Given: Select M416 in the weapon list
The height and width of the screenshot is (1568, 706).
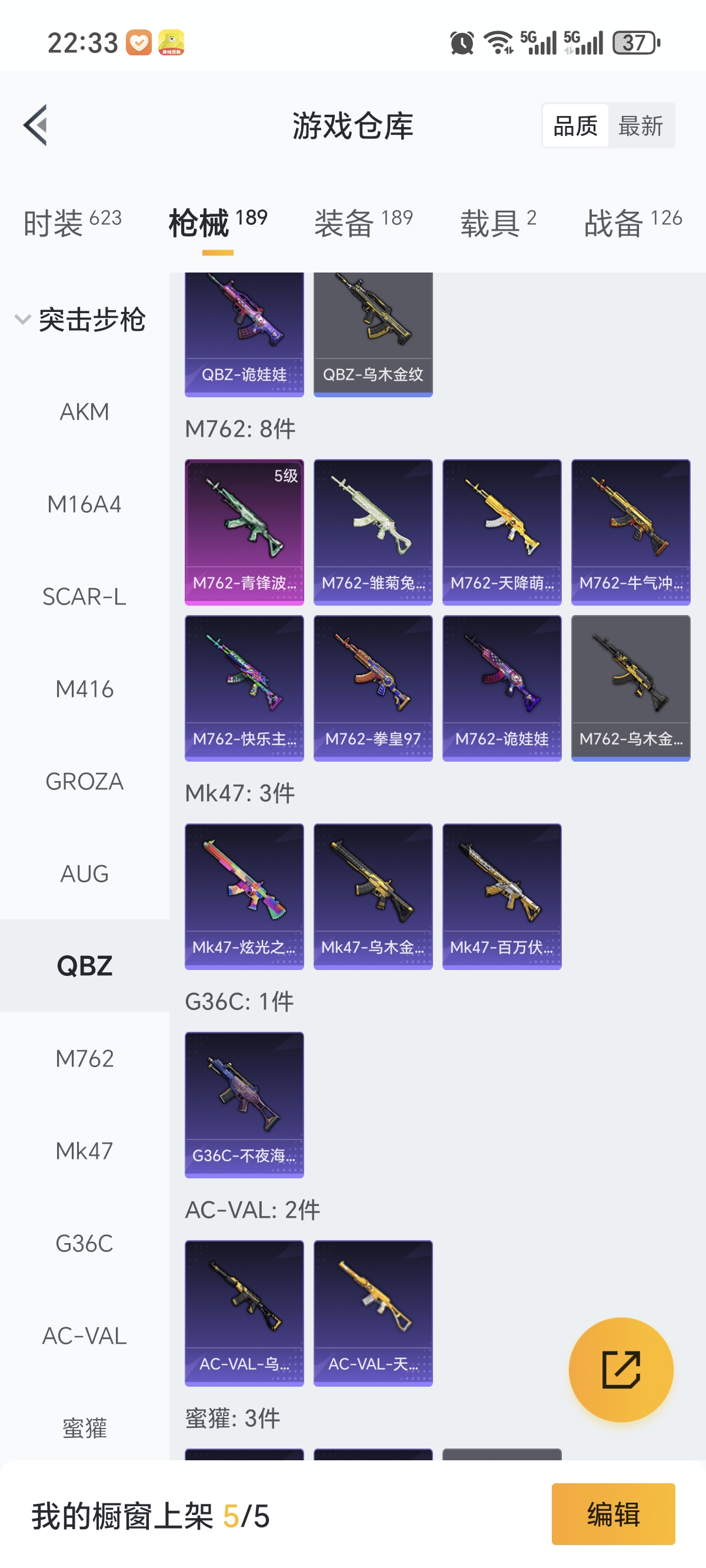Looking at the screenshot, I should coord(85,689).
